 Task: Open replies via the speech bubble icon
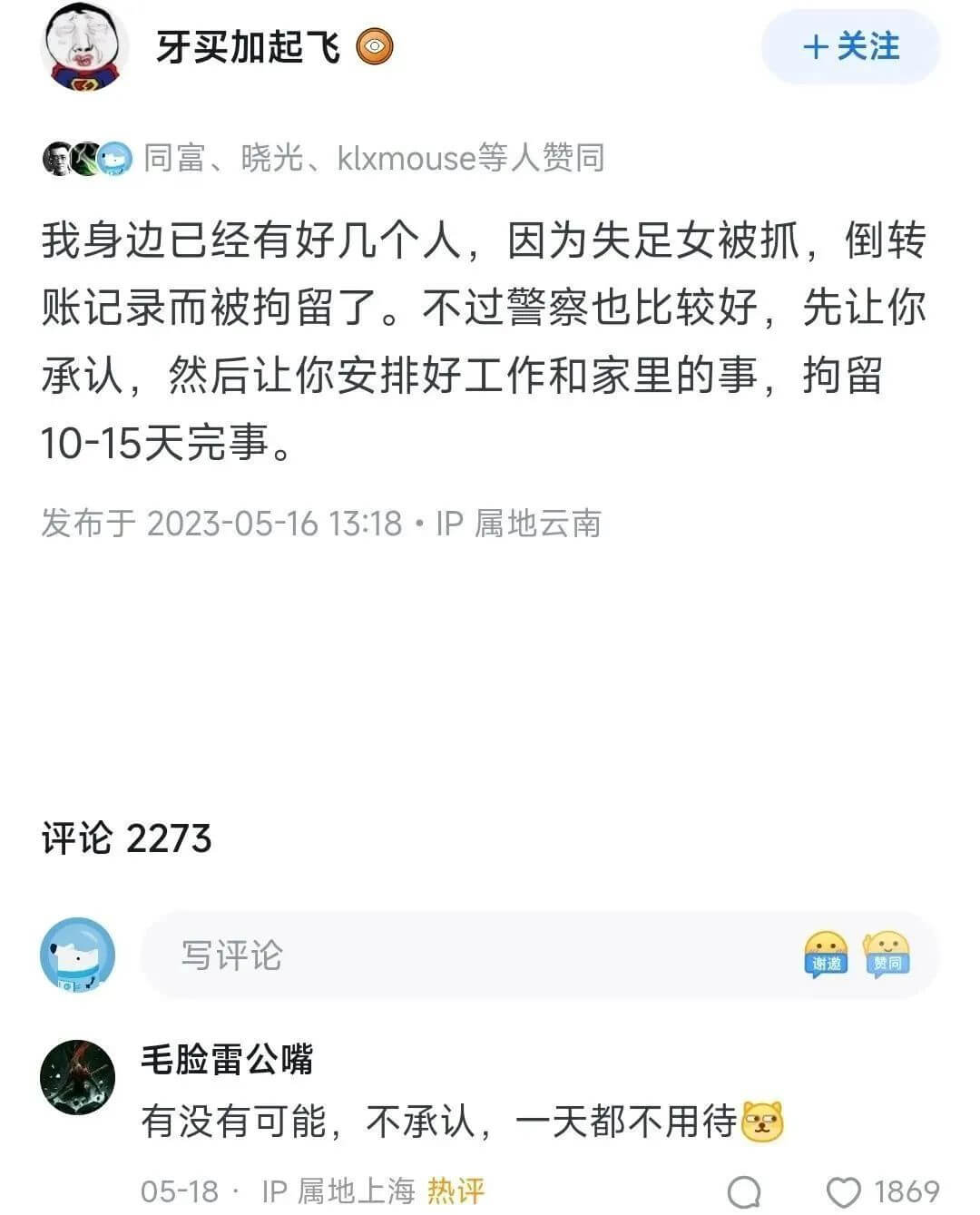746,1190
